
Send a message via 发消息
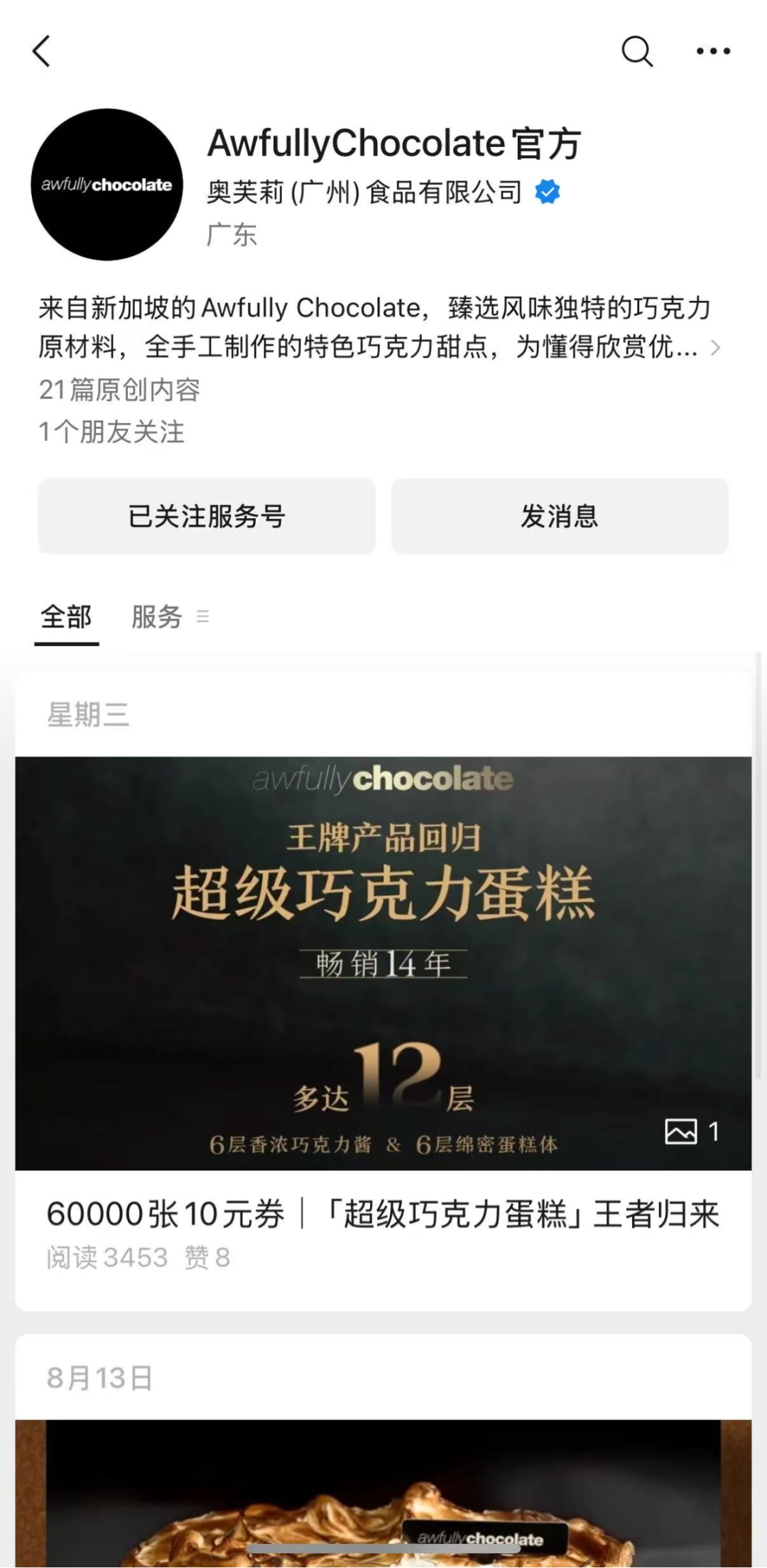[x=560, y=516]
